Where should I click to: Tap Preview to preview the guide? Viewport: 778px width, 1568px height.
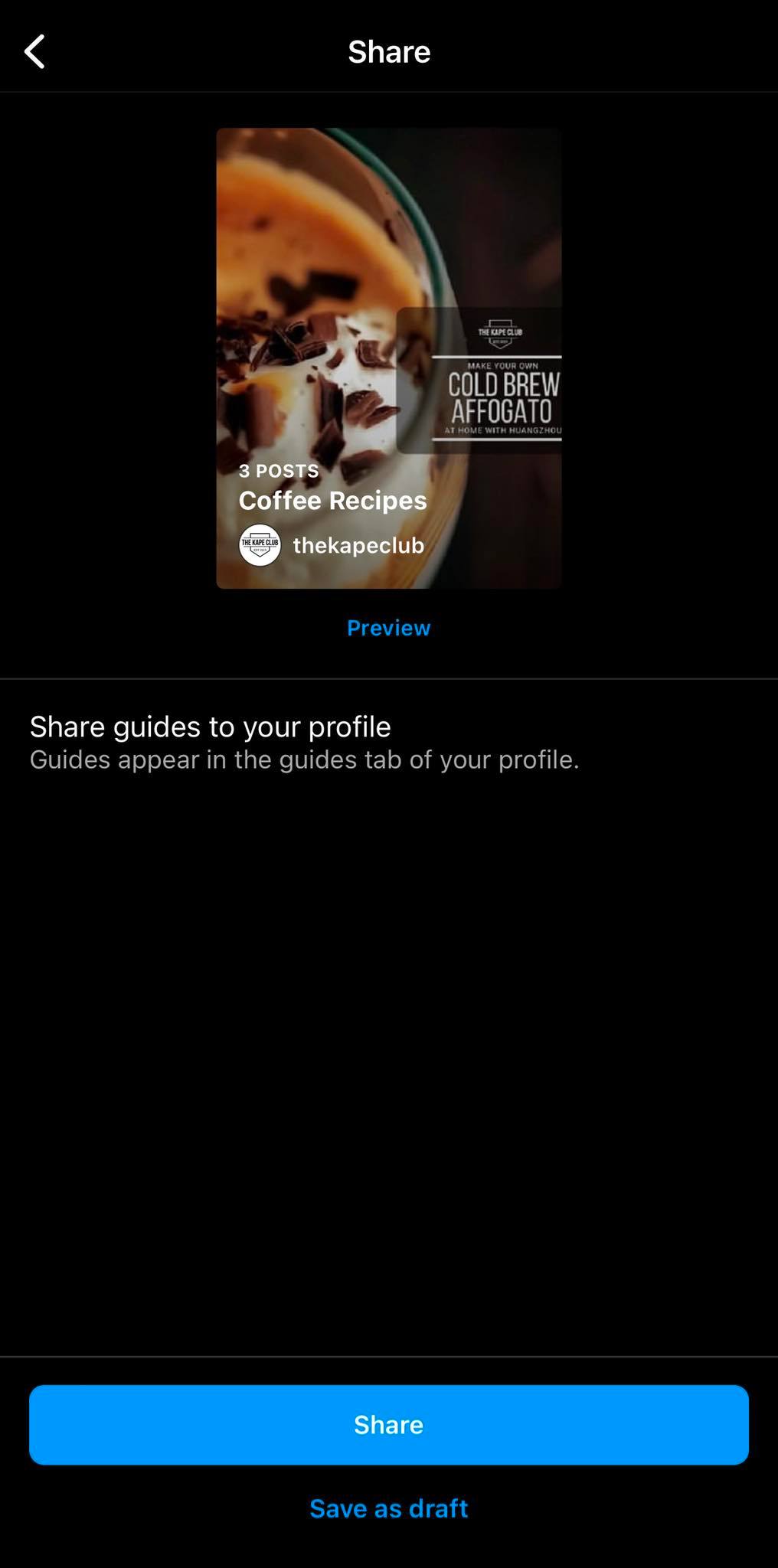(388, 627)
